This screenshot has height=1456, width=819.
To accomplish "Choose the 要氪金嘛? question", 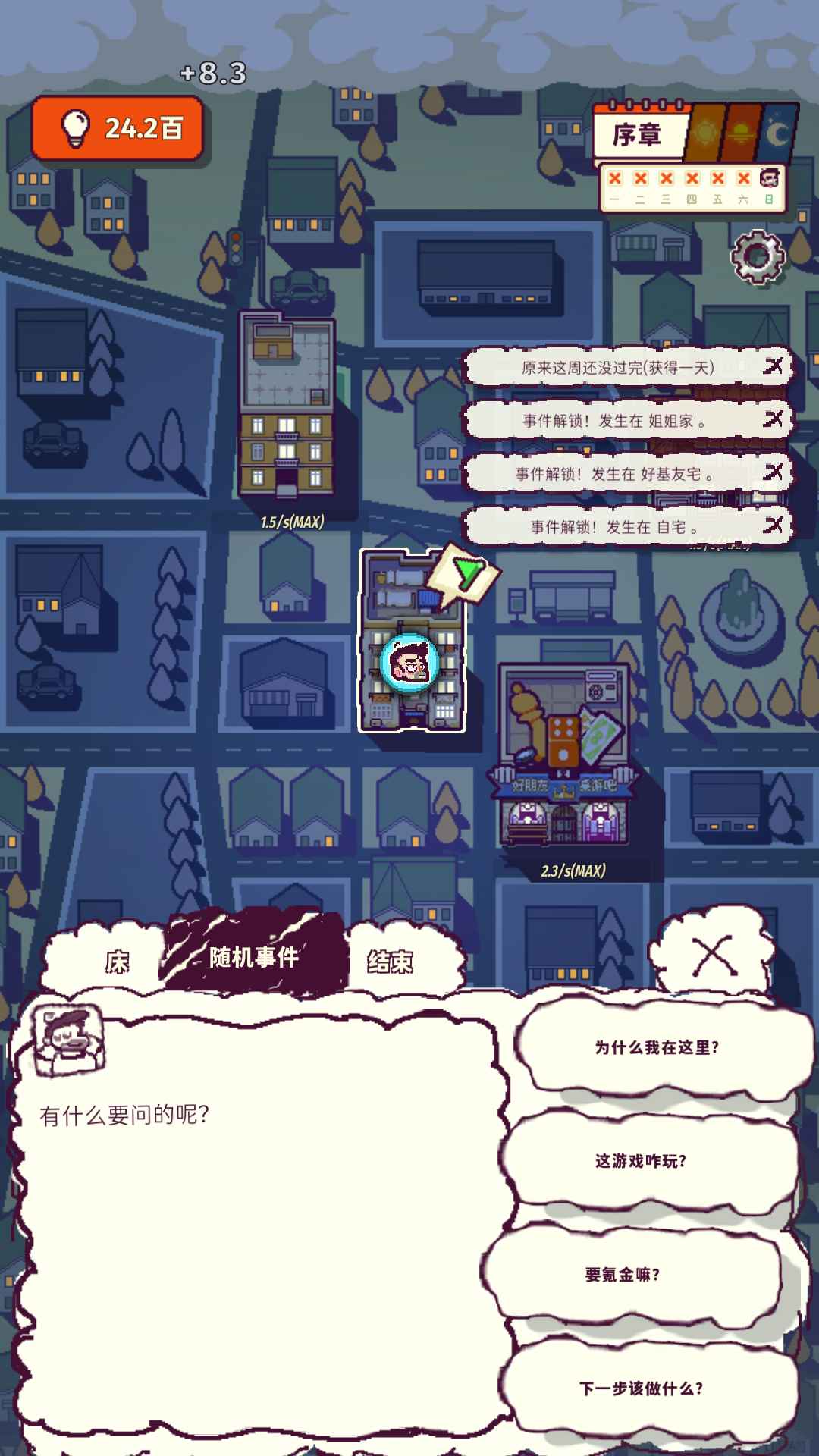I will coord(623,1274).
